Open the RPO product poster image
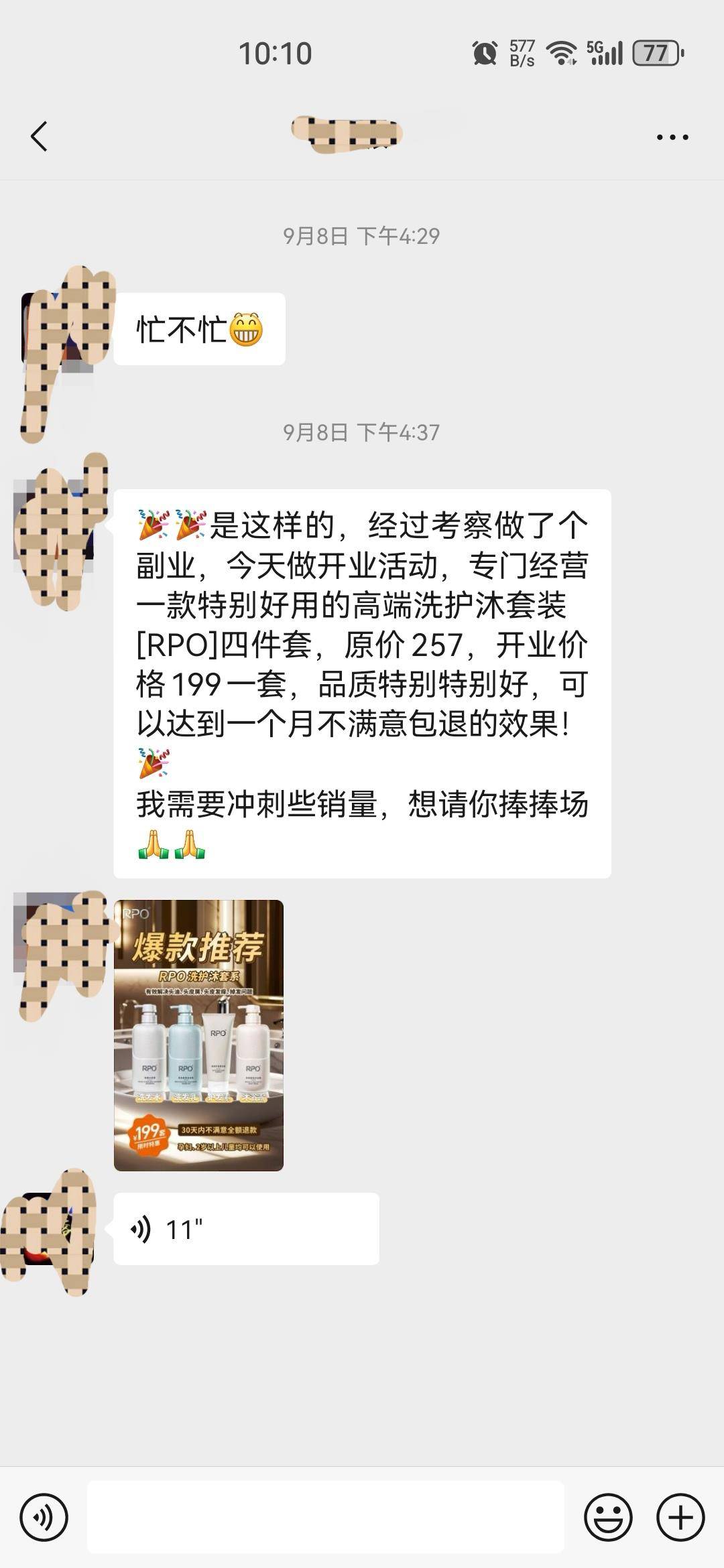 pos(198,1035)
